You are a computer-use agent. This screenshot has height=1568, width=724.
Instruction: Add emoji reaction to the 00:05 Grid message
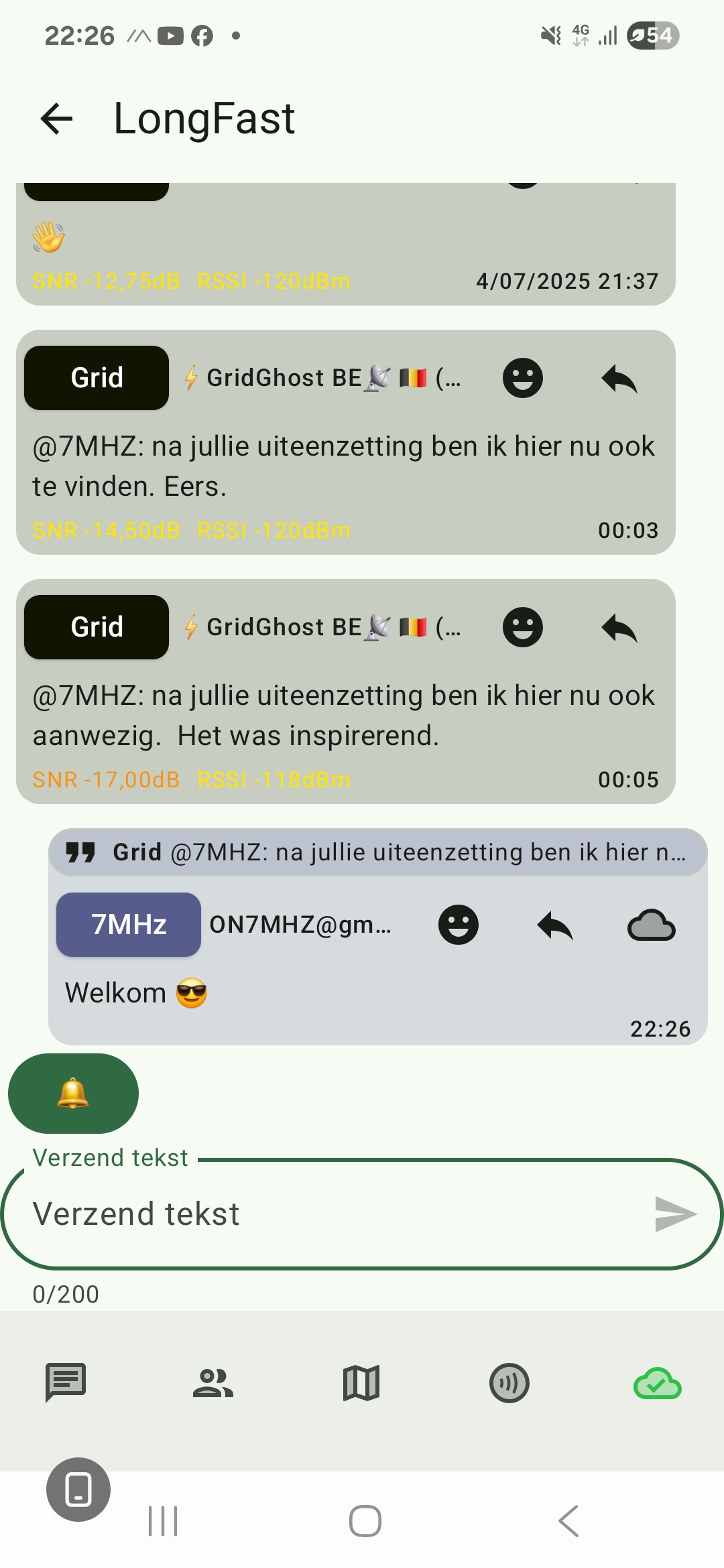522,627
